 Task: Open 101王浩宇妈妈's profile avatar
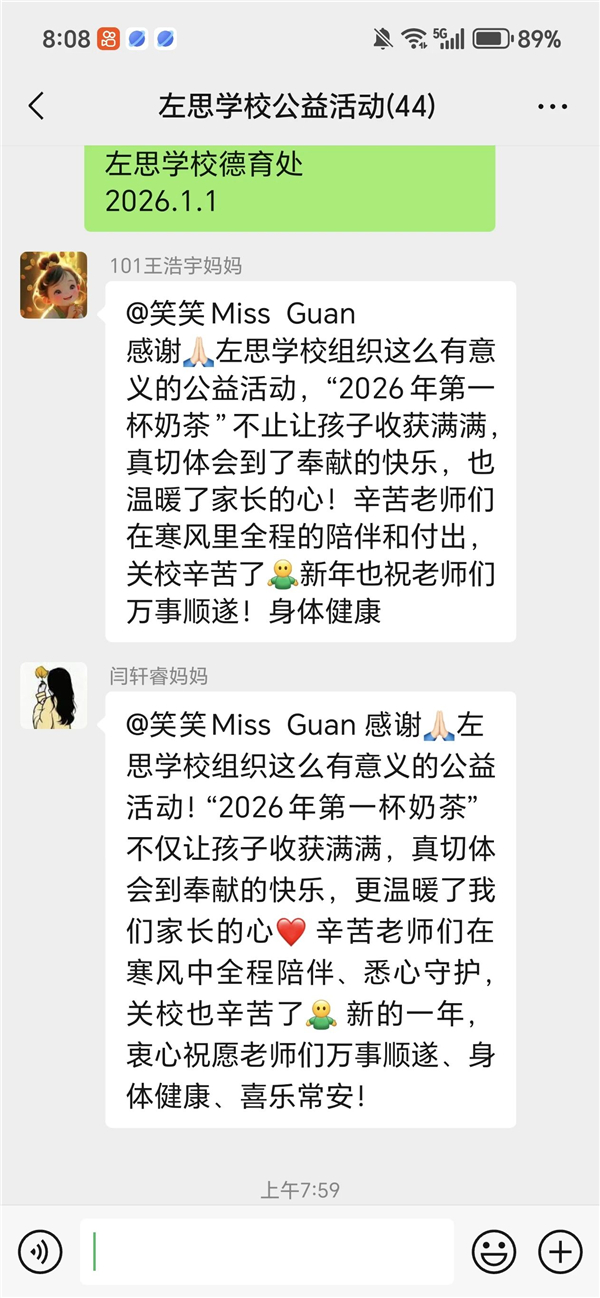pyautogui.click(x=54, y=285)
